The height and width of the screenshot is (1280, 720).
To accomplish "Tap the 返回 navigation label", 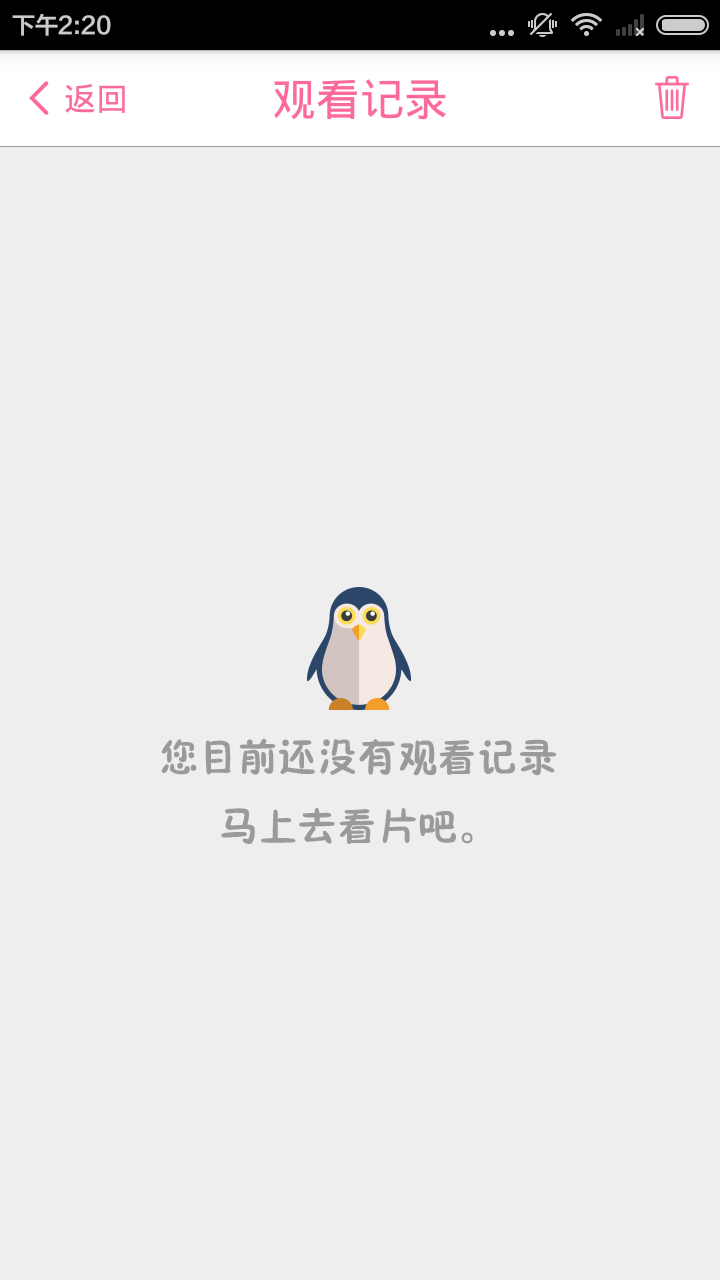I will [95, 99].
